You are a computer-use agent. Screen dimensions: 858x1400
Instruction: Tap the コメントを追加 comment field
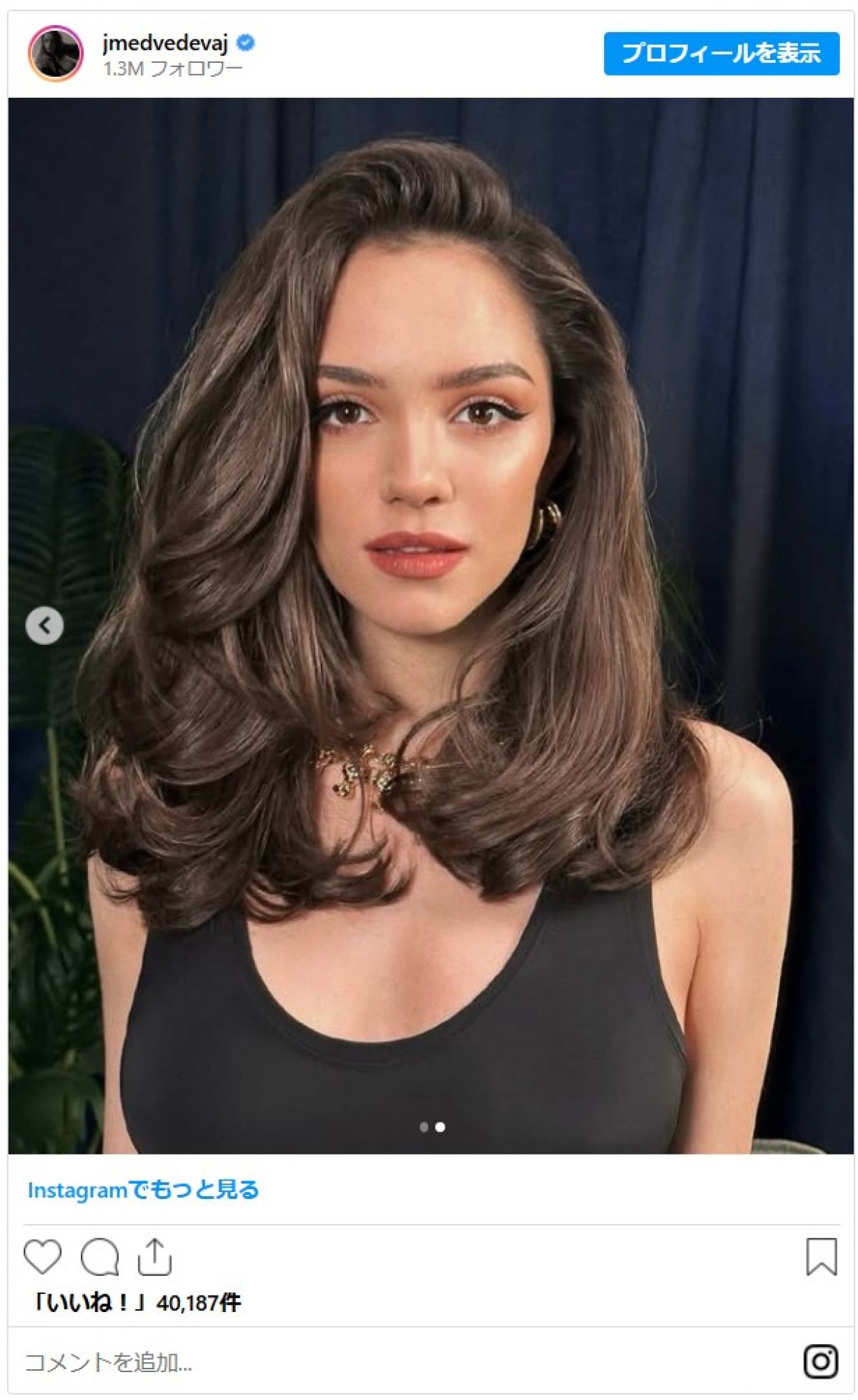click(x=357, y=1362)
